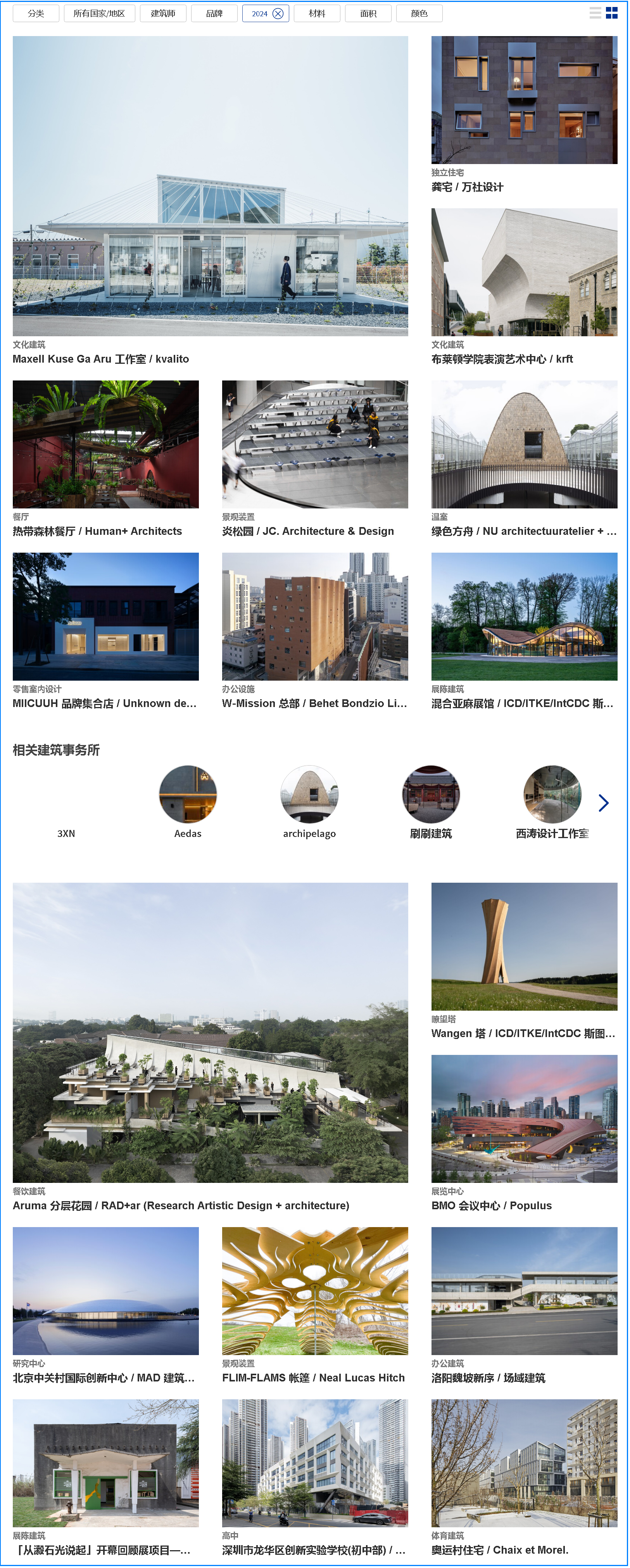Open Maxell Kuse Ga Aru 工作室 project
630x1568 pixels.
(210, 186)
